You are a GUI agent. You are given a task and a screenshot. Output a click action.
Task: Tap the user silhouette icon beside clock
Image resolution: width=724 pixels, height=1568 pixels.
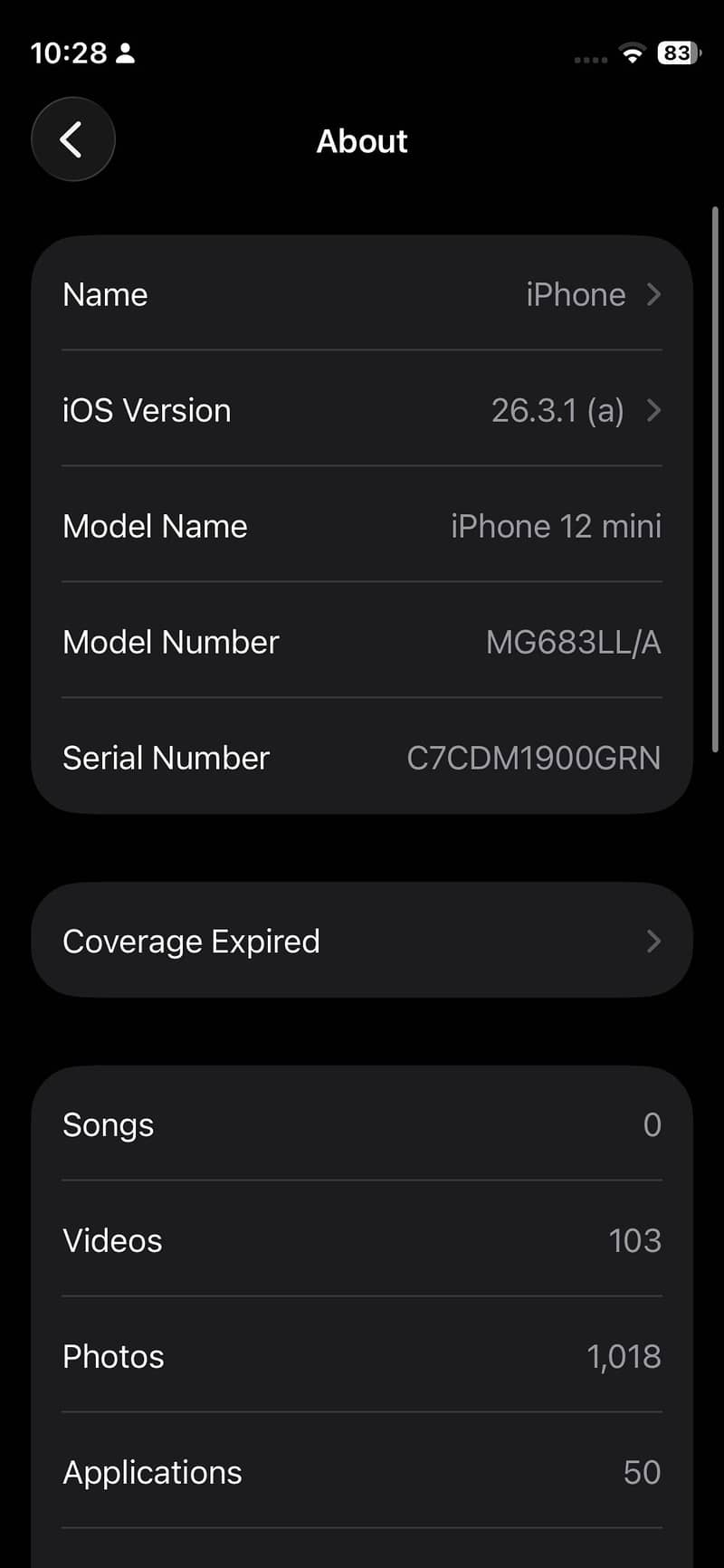coord(127,53)
